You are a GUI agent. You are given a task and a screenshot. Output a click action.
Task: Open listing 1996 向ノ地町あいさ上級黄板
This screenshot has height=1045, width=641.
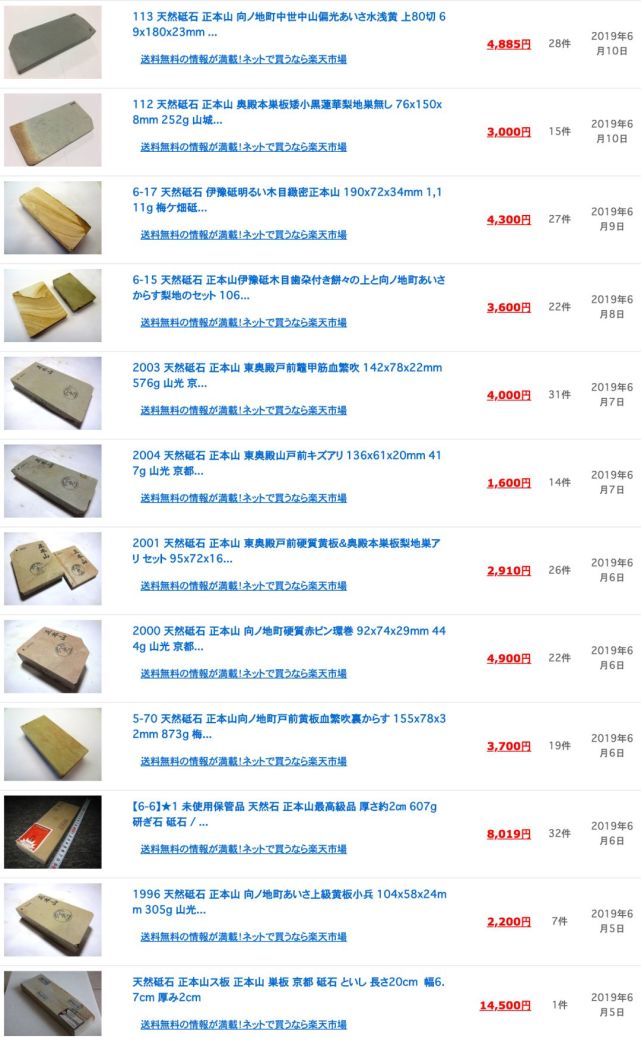coord(289,902)
